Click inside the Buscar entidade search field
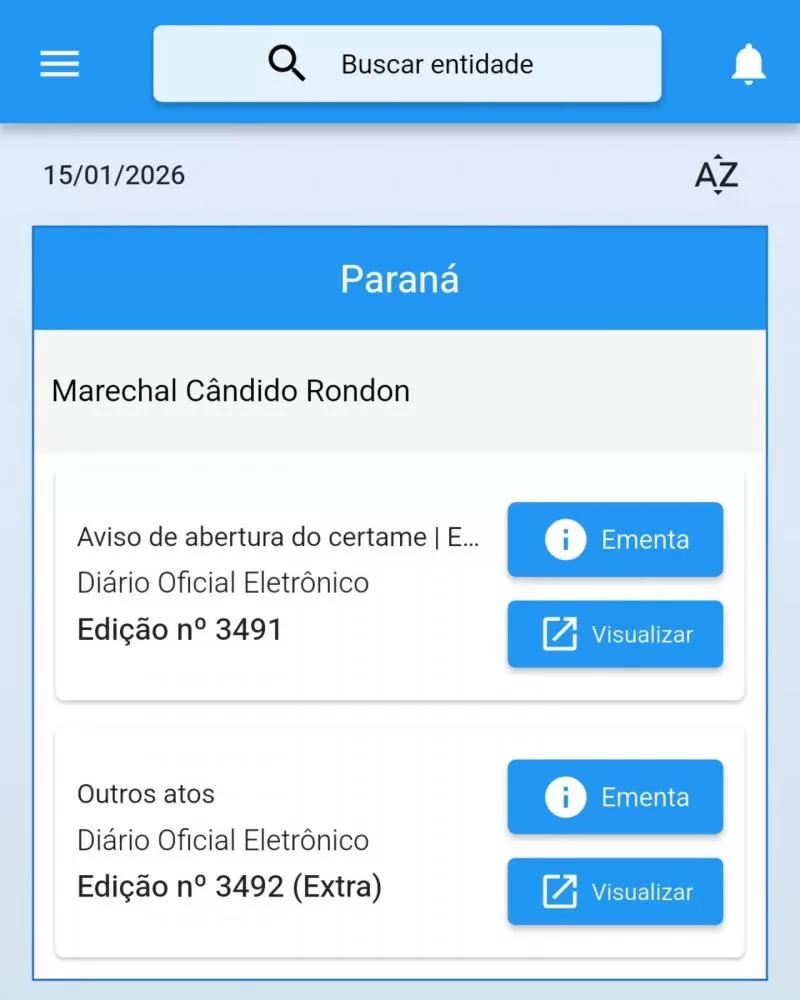800x1000 pixels. click(440, 62)
